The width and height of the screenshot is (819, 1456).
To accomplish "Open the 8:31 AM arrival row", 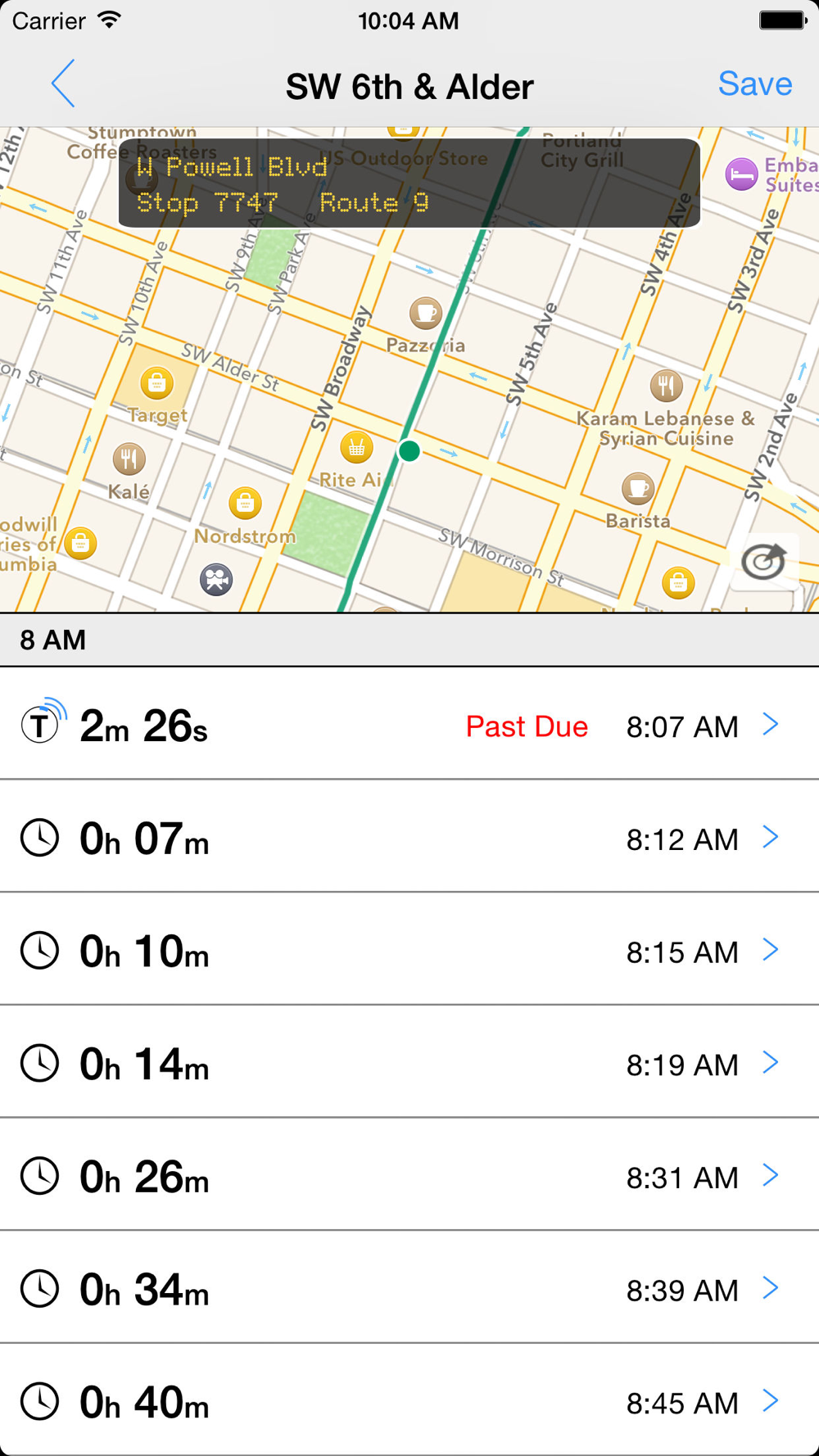I will pos(409,1174).
